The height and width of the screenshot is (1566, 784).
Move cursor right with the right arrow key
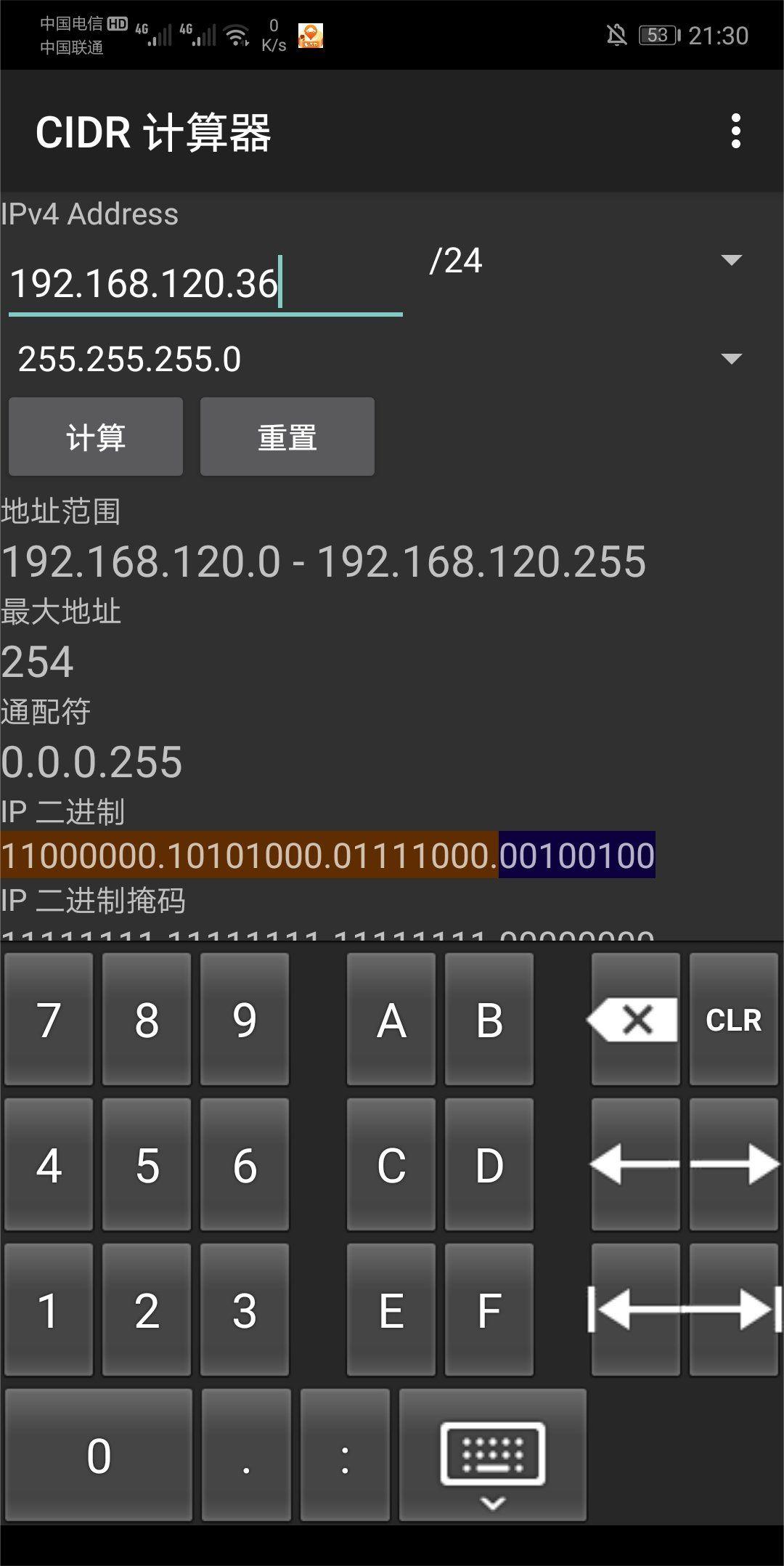pyautogui.click(x=733, y=1165)
